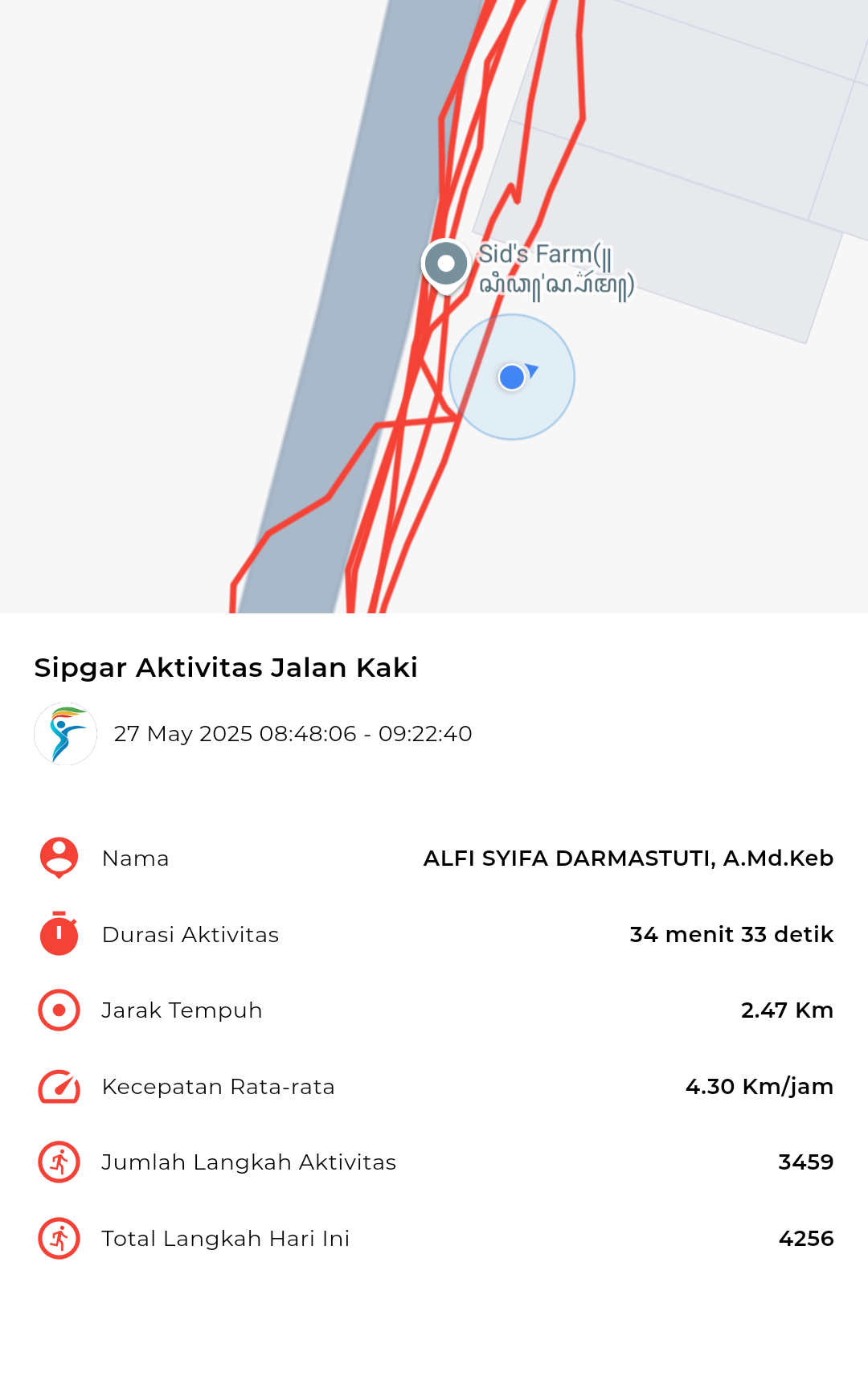Click the 3459 step count value

[x=806, y=1162]
